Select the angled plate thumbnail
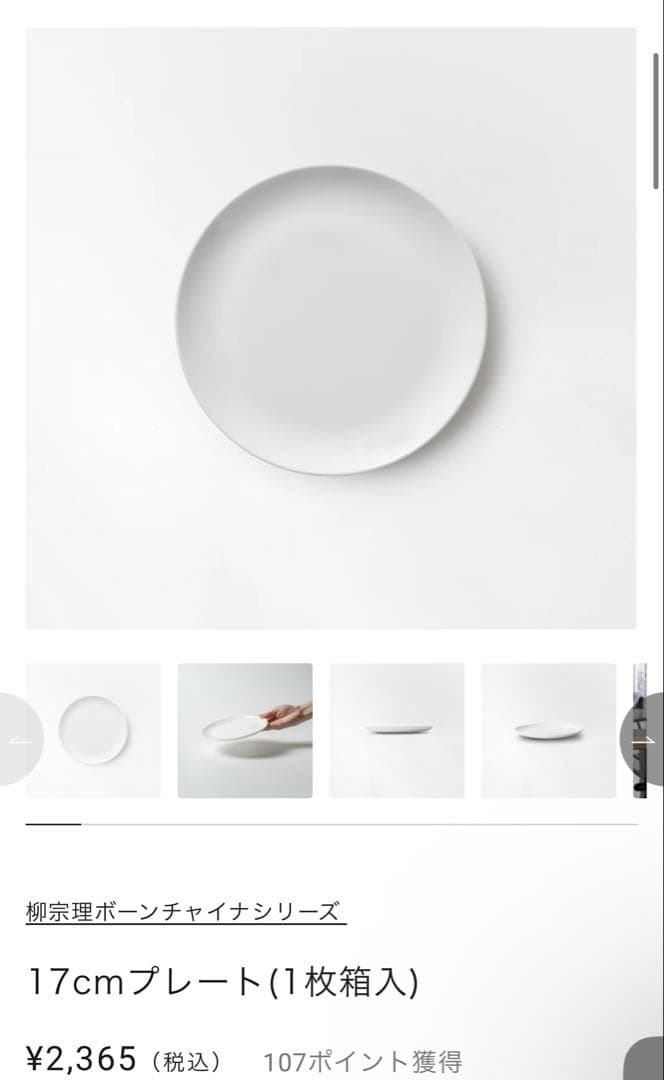The height and width of the screenshot is (1080, 664). click(548, 731)
